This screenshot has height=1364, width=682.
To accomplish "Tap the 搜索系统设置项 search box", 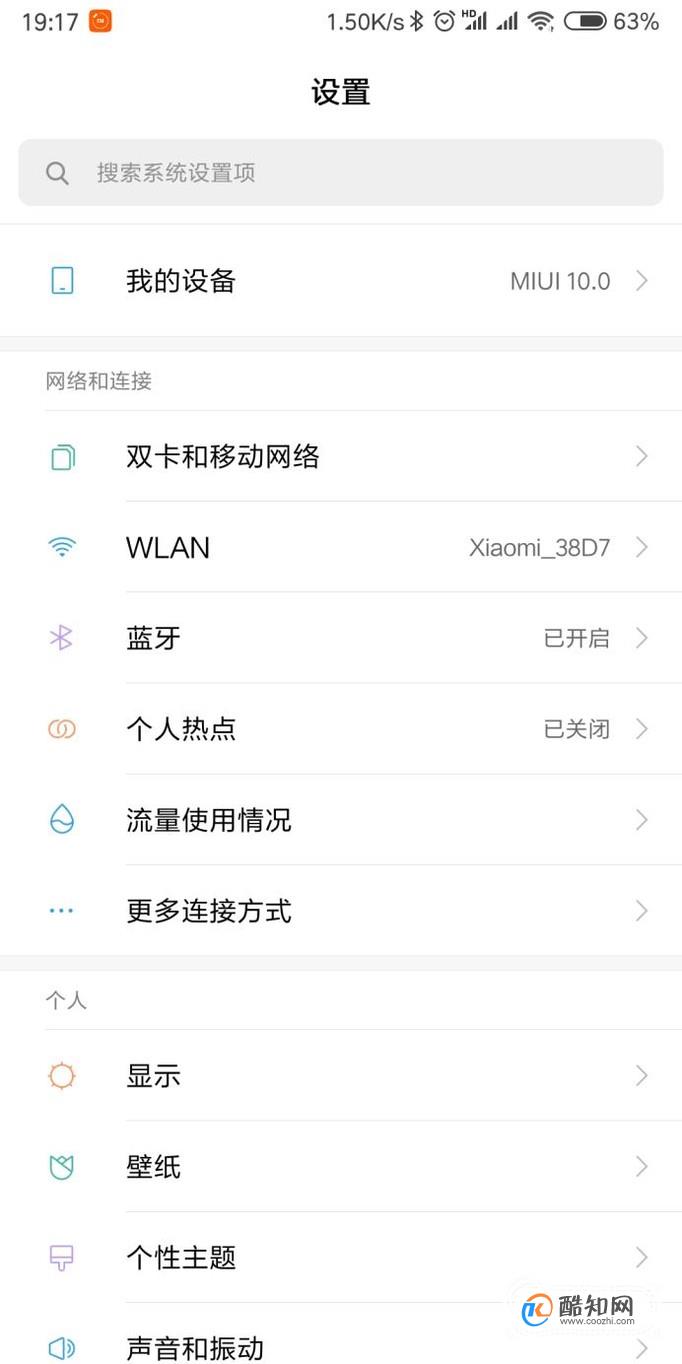I will 341,173.
